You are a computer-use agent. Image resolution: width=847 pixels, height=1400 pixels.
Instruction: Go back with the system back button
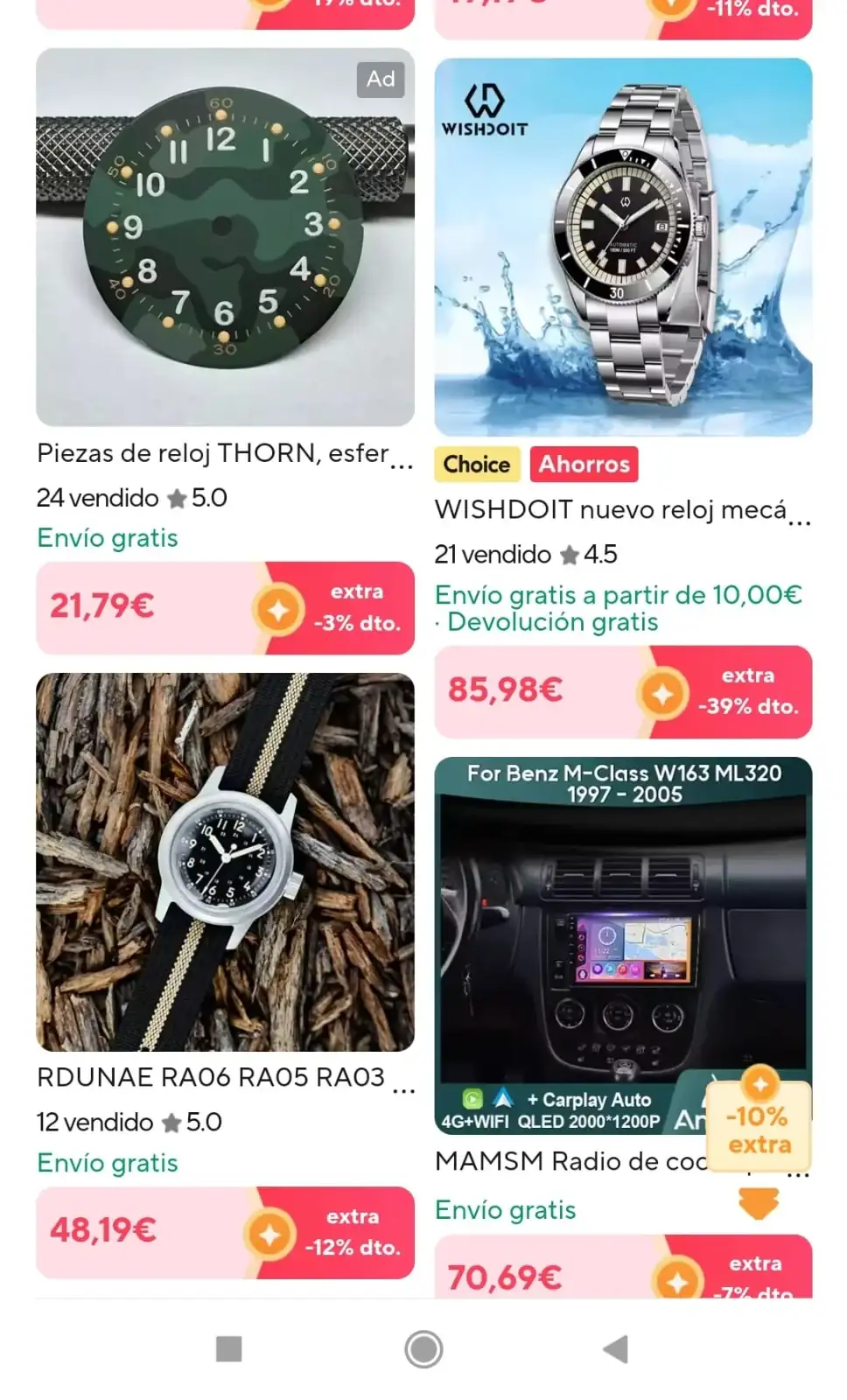(616, 1348)
